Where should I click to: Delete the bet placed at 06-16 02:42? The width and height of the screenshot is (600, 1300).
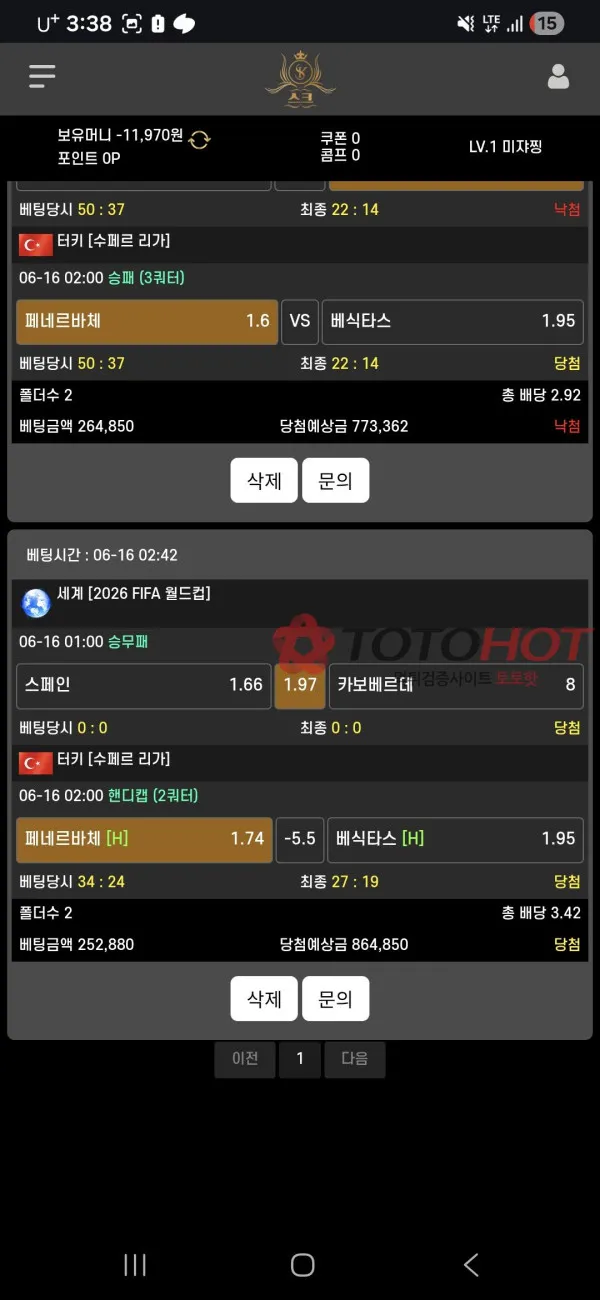[x=264, y=998]
